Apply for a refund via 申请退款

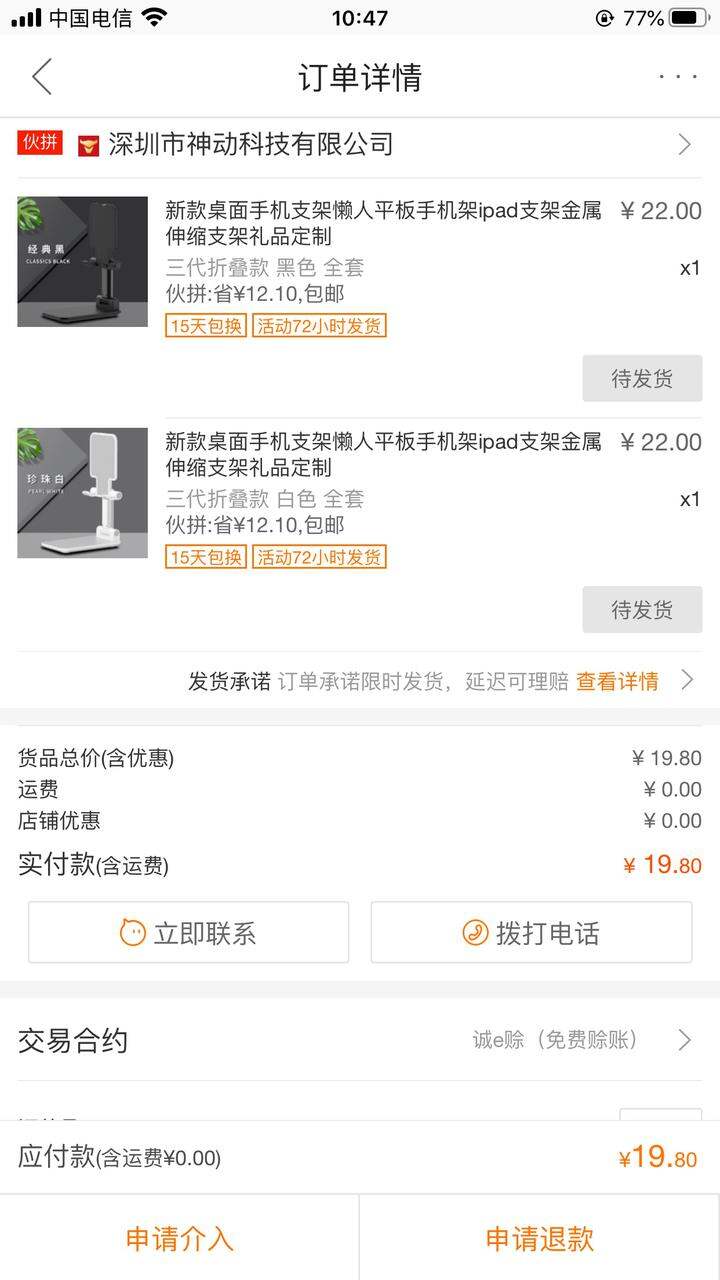point(540,1239)
